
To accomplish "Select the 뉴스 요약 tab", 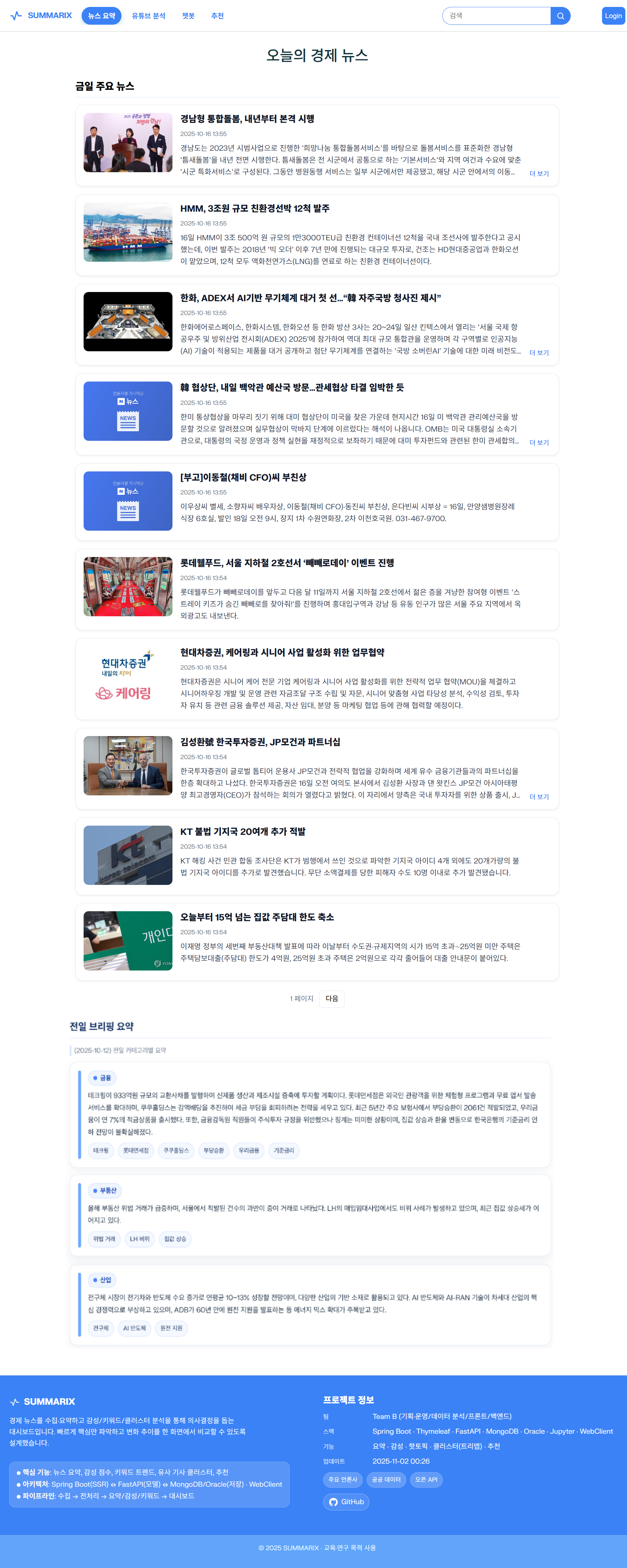I will pyautogui.click(x=101, y=16).
